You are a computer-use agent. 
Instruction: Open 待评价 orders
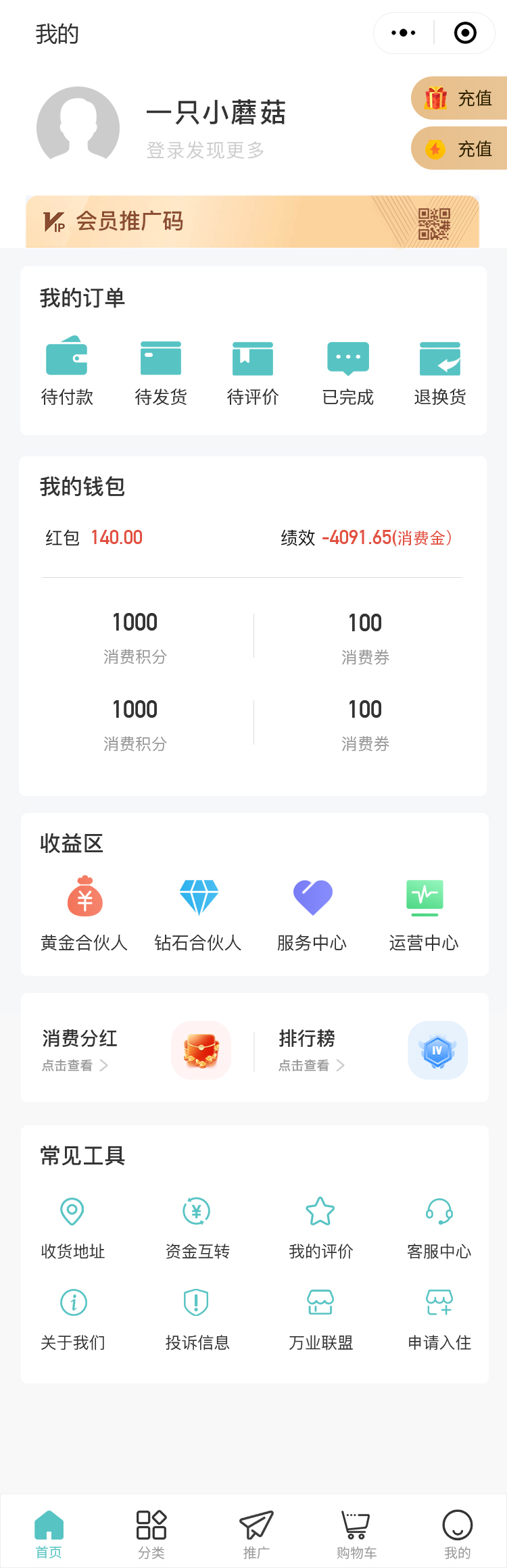click(253, 371)
